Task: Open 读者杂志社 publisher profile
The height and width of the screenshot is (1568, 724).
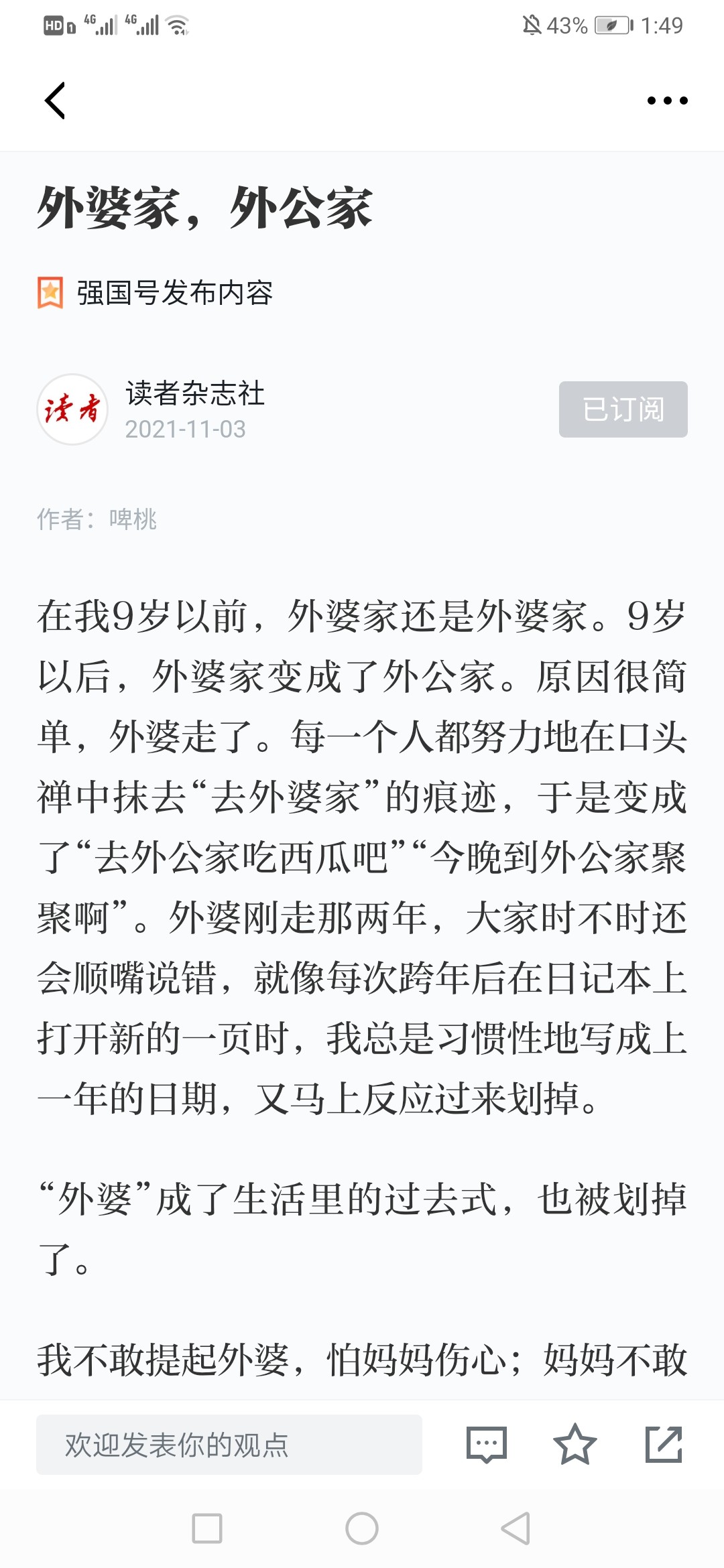Action: [194, 393]
